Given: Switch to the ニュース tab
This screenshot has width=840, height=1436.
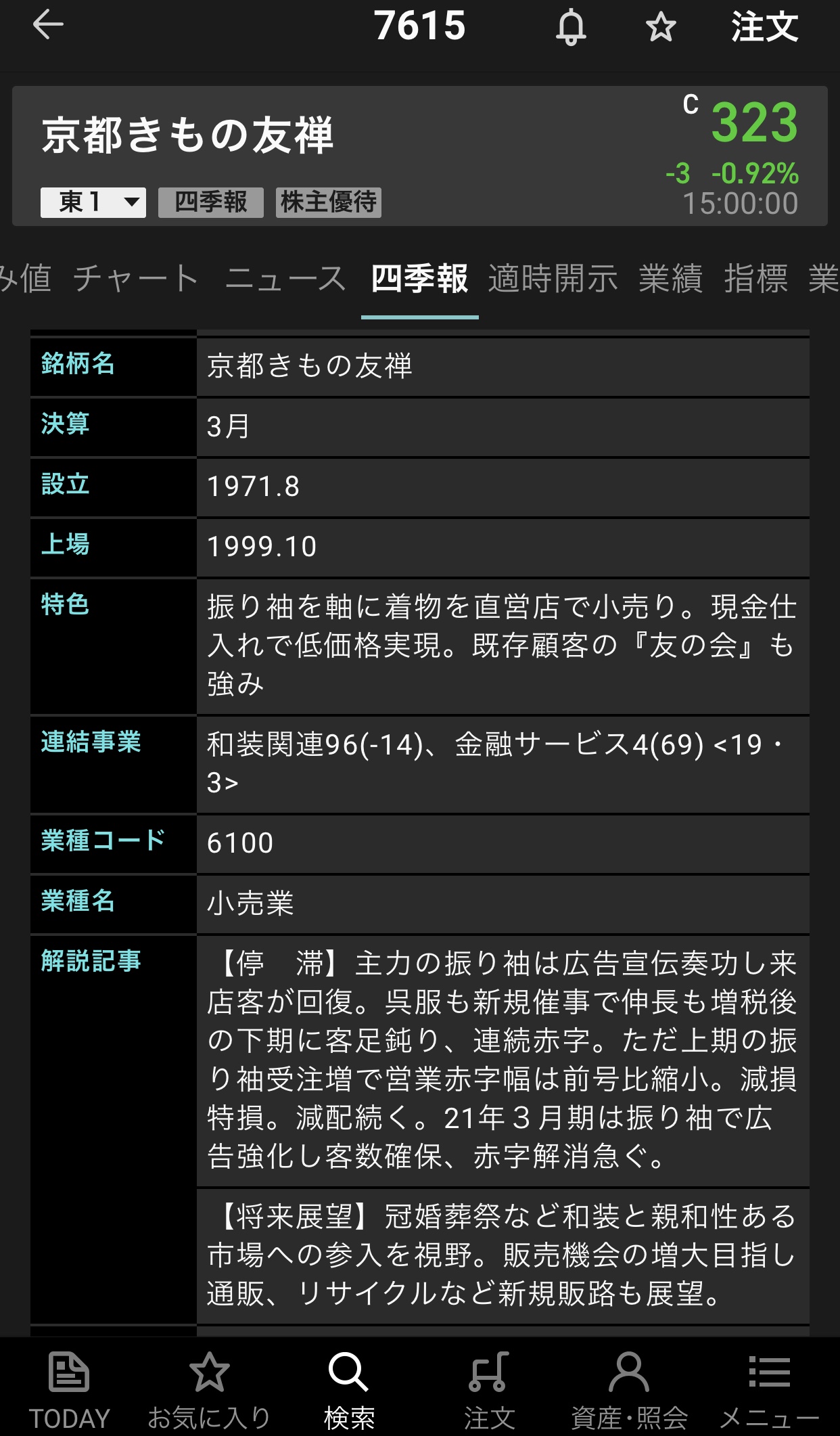Looking at the screenshot, I should (285, 279).
